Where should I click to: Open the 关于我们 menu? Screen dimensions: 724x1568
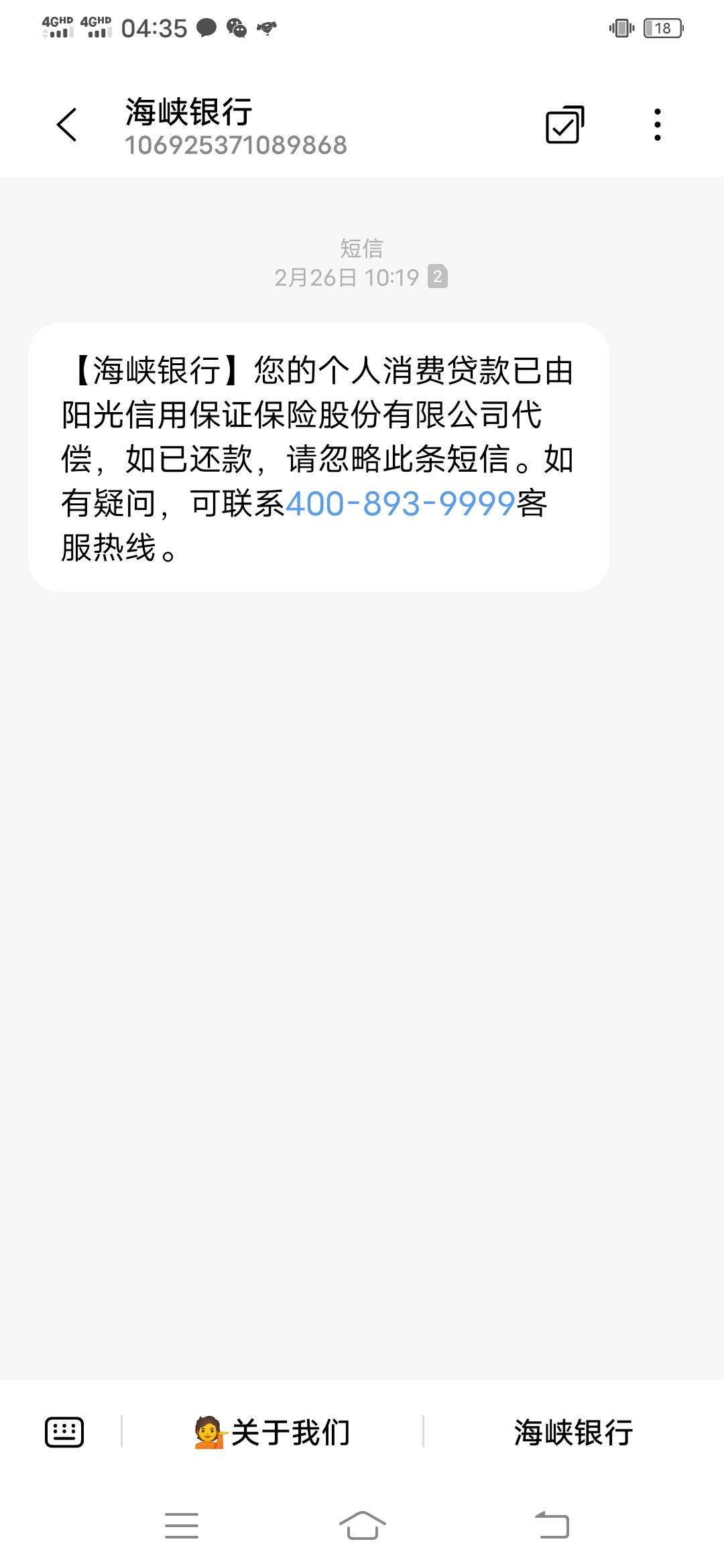click(x=272, y=1433)
